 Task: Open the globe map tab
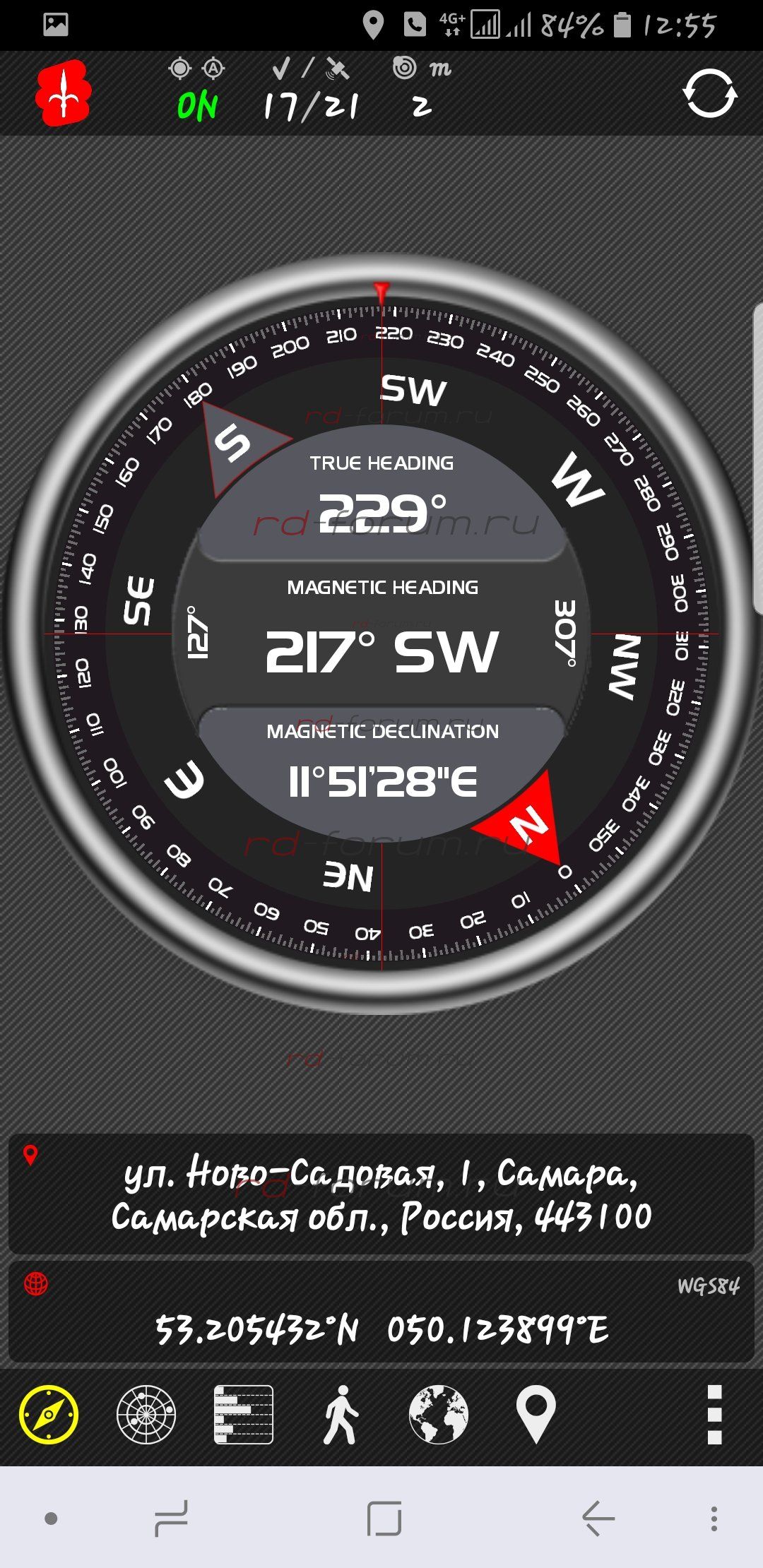pyautogui.click(x=438, y=1414)
